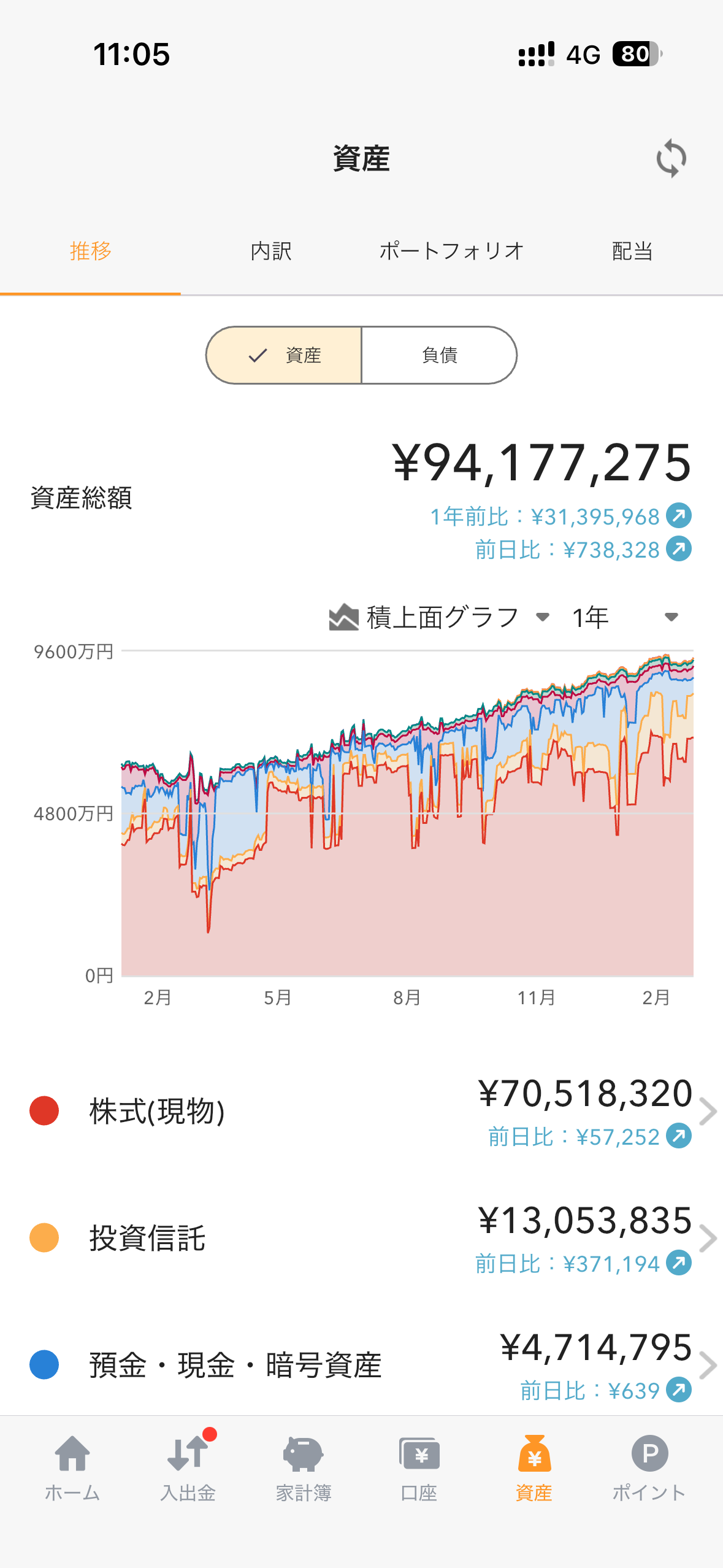The height and width of the screenshot is (1568, 723).
Task: Open the 投資信託 row
Action: [x=362, y=1238]
